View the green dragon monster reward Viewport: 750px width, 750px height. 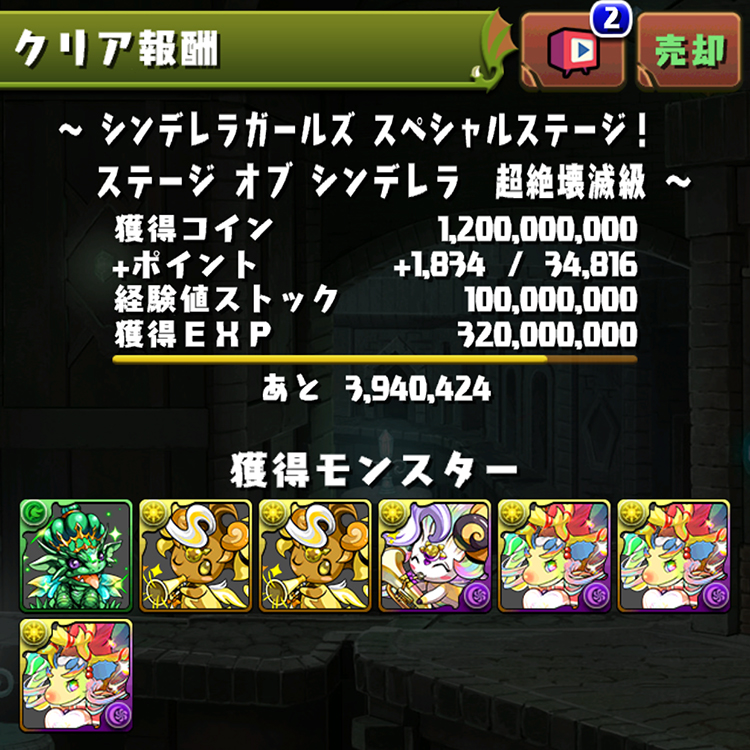point(75,556)
